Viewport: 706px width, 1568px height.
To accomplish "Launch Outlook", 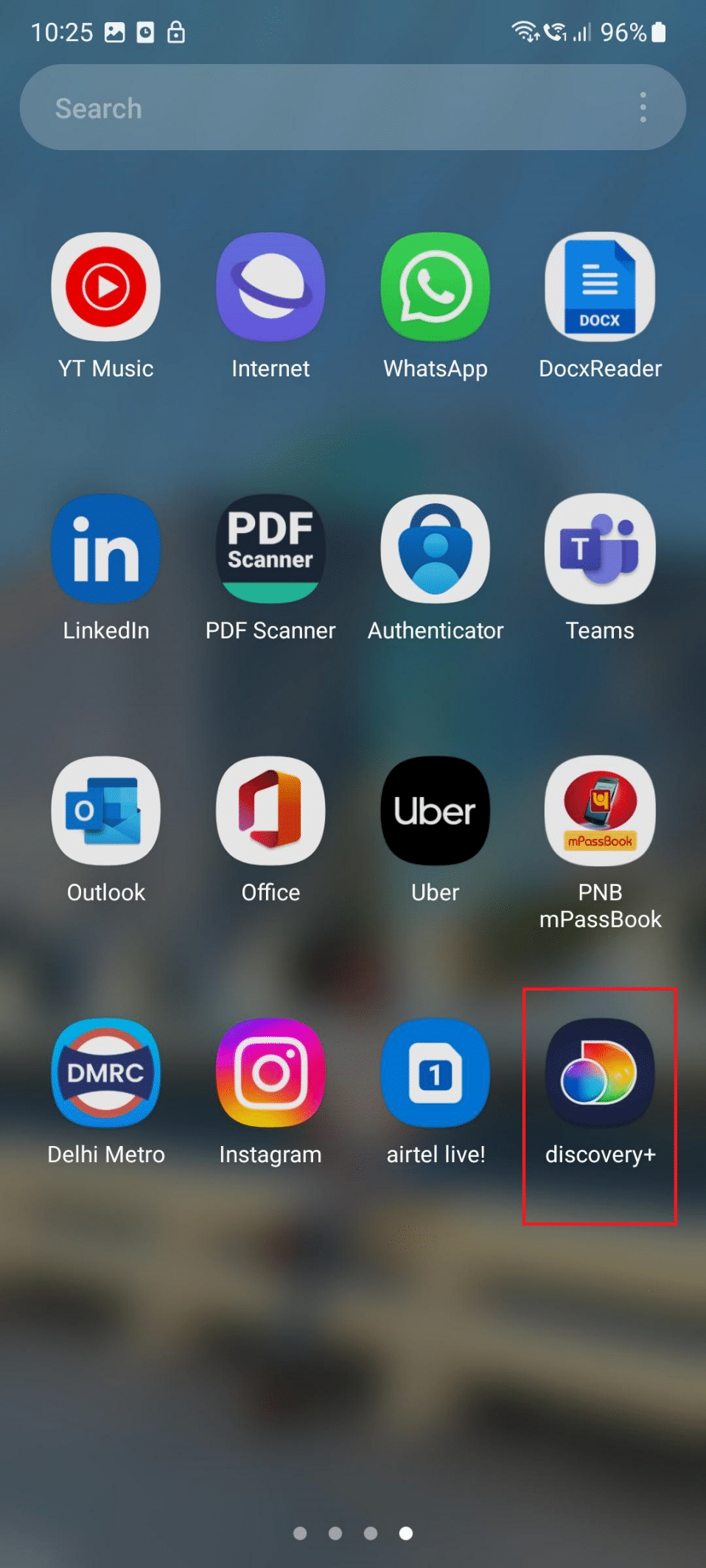I will [x=106, y=811].
